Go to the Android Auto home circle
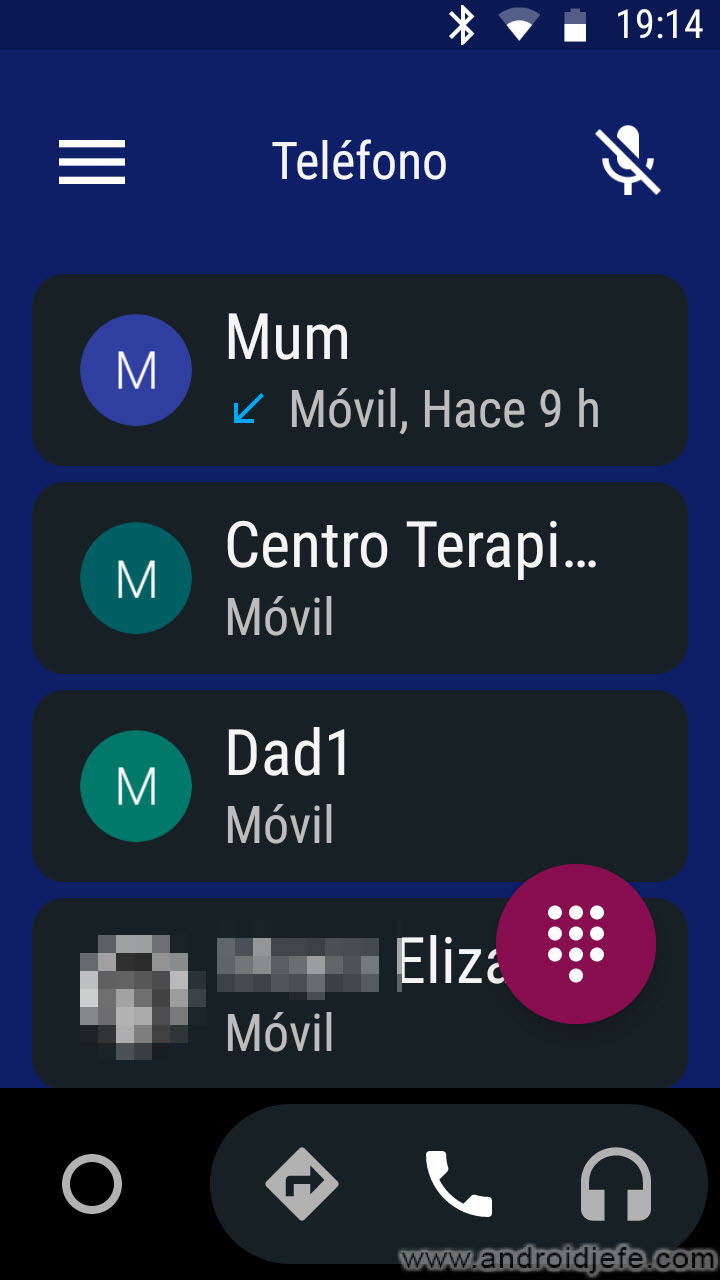This screenshot has width=720, height=1280. (x=92, y=1185)
